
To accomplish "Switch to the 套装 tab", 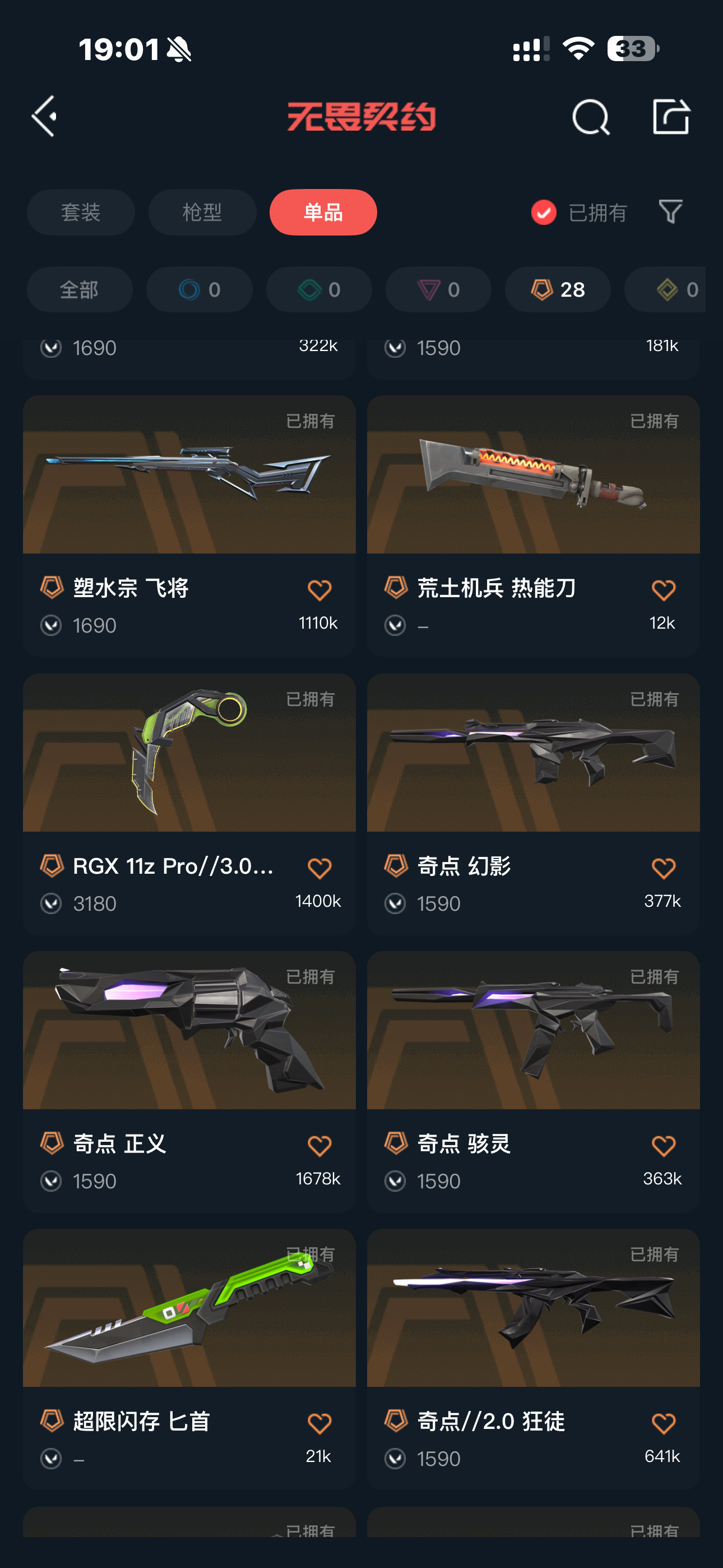I will pos(81,212).
